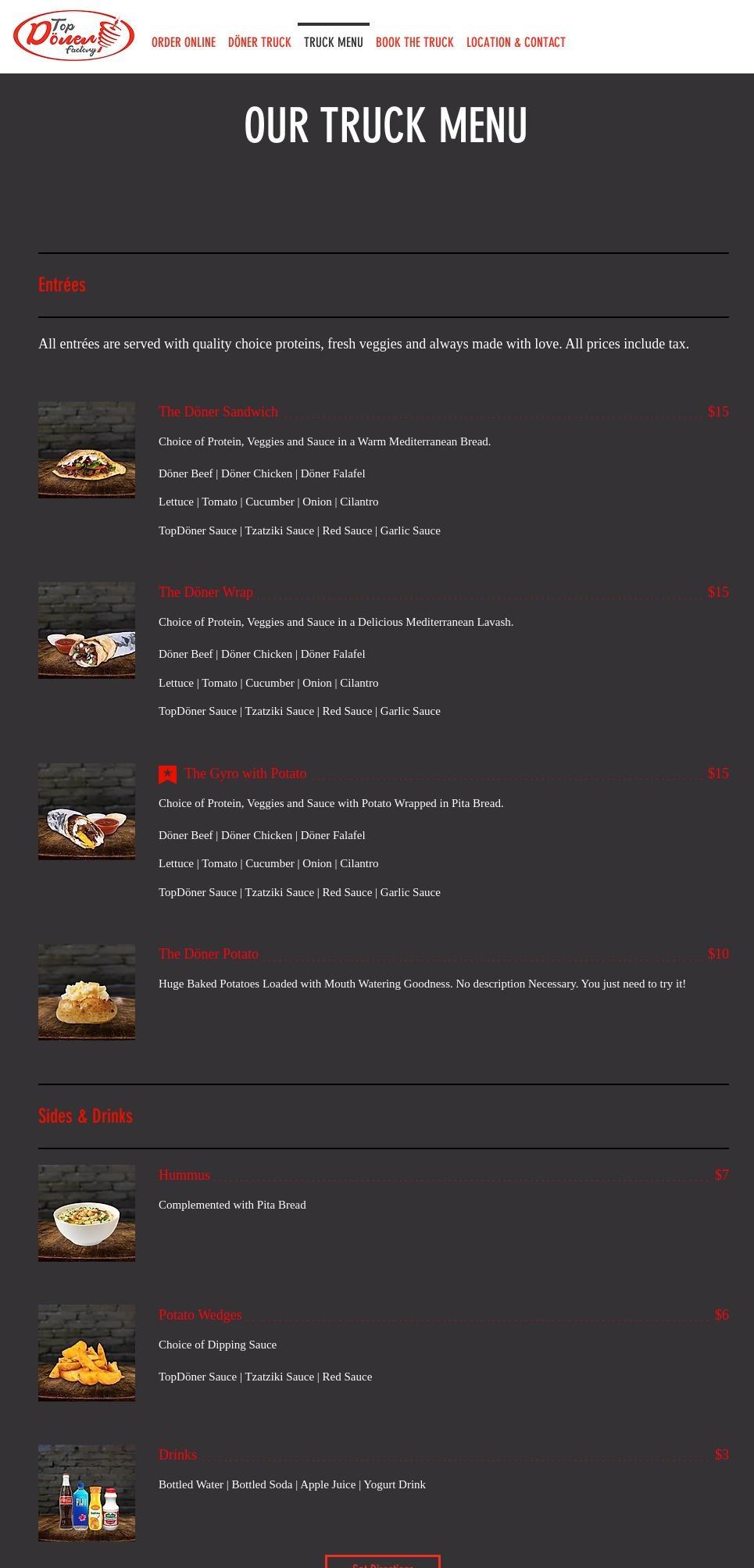Click the baked Döner Potato photo
This screenshot has width=754, height=1568.
86,991
